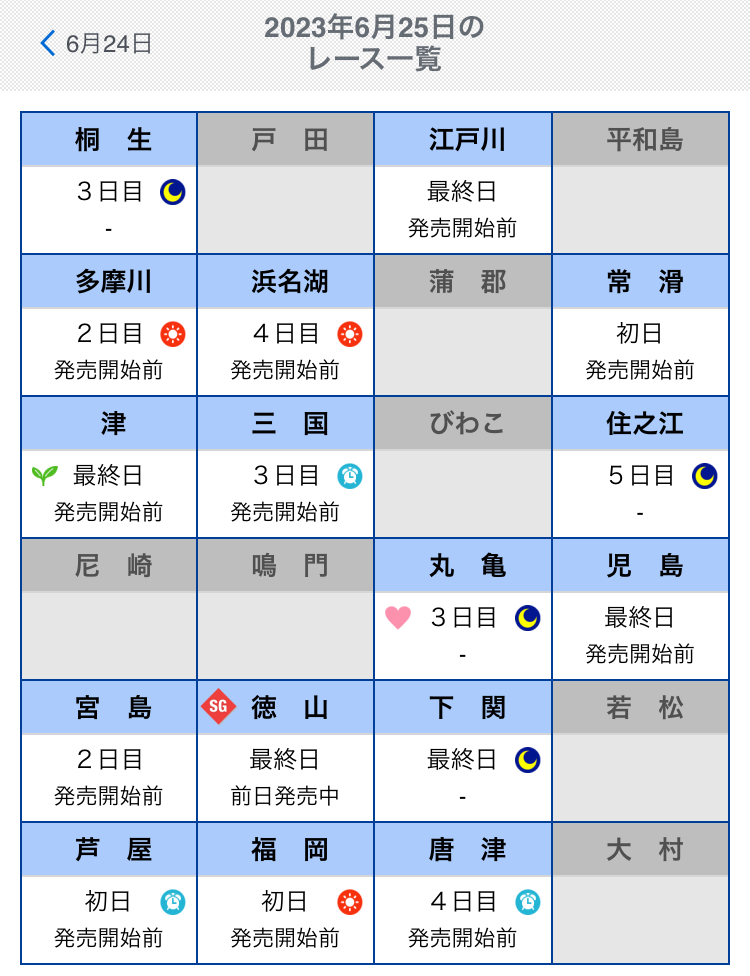750x976 pixels.
Task: Open the SG 徳山 race venue
Action: 285,777
